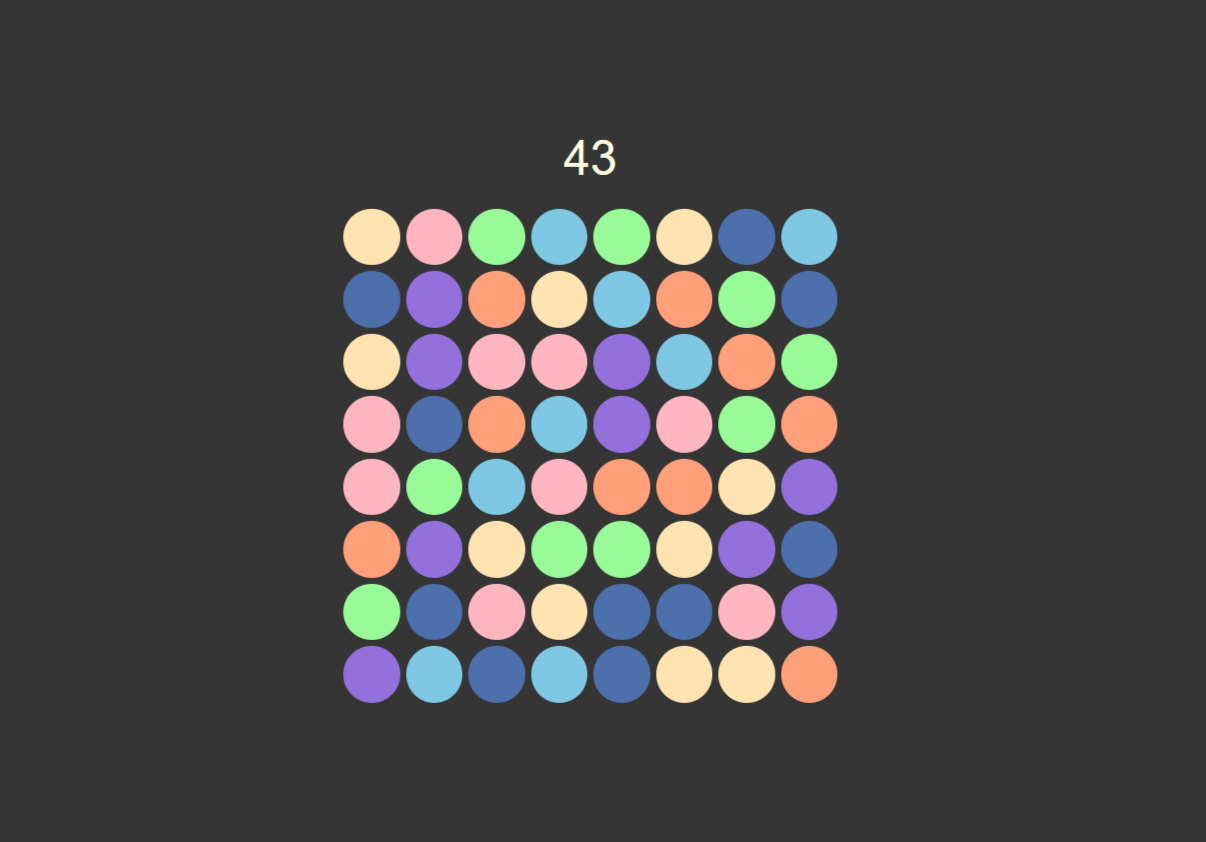Tap the dark blue dot in the top row
The image size is (1206, 842).
746,237
